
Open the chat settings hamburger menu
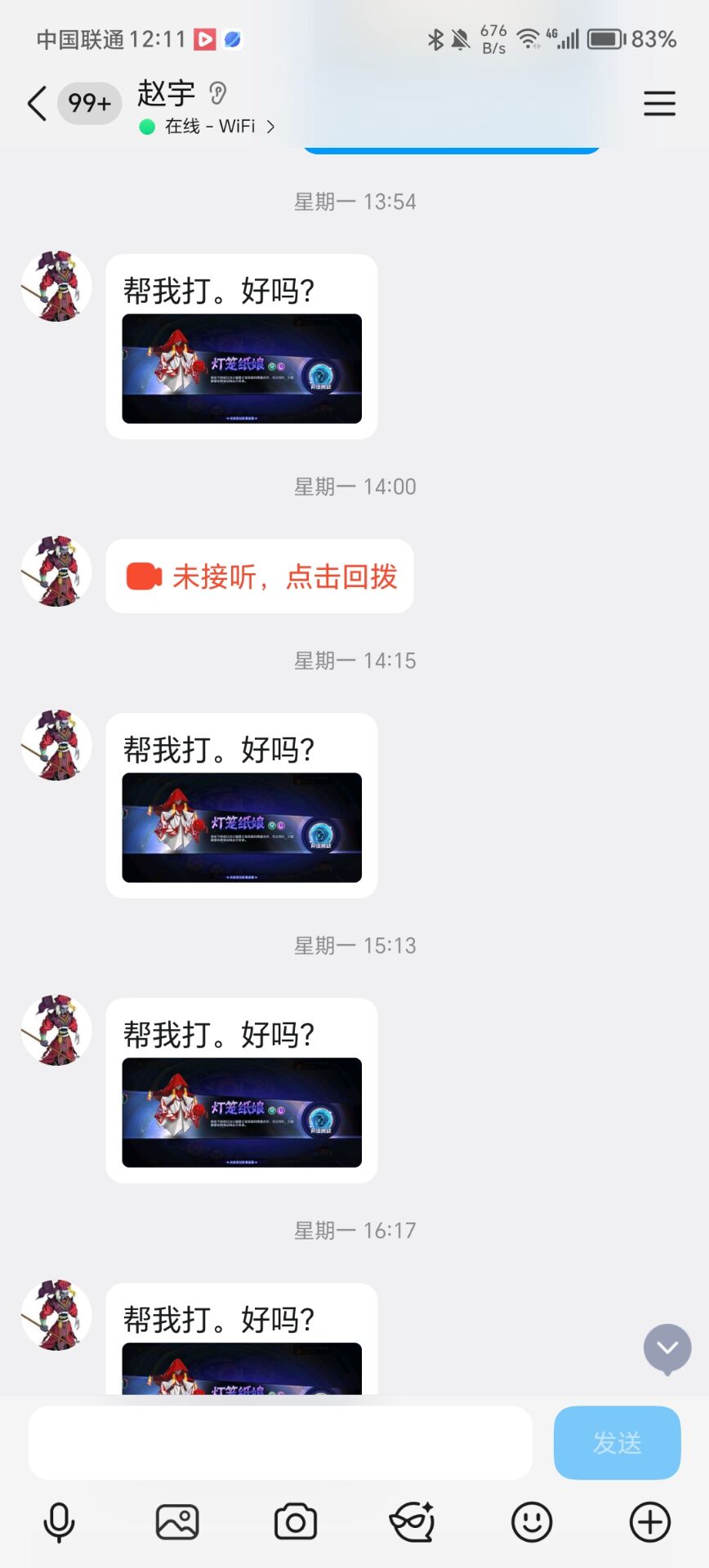coord(659,104)
